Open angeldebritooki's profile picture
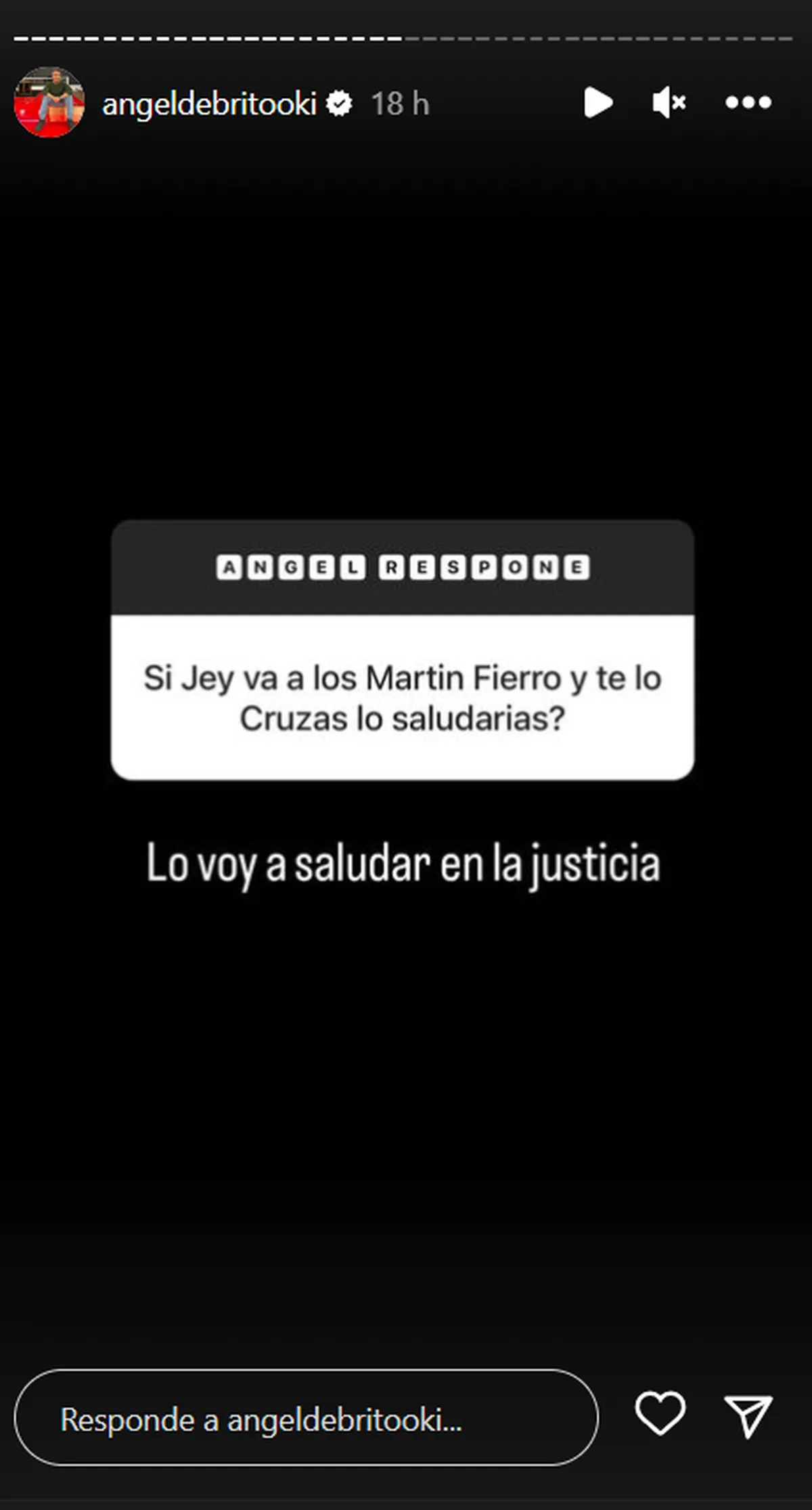The image size is (812, 1510). [x=49, y=103]
